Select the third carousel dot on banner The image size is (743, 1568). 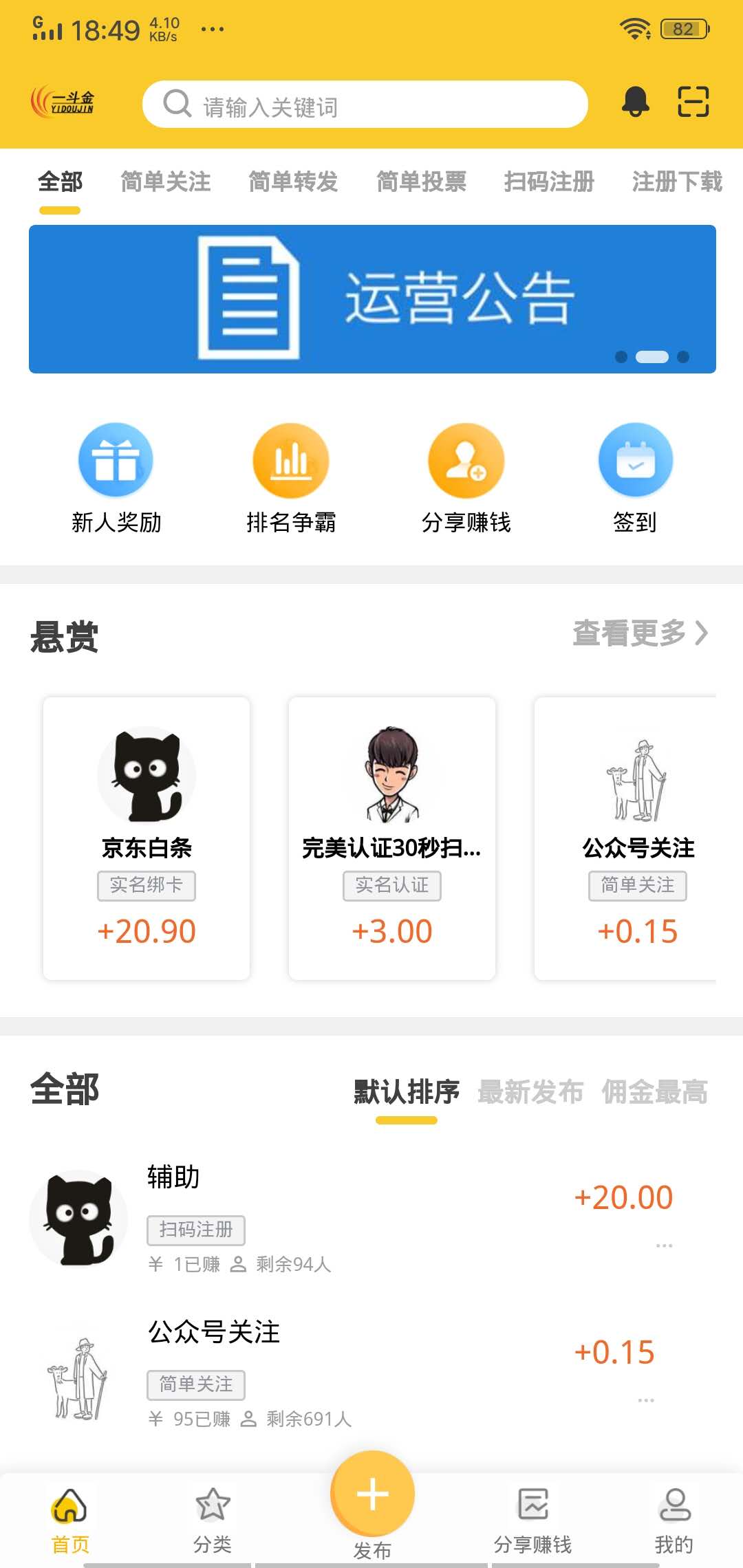pos(684,357)
